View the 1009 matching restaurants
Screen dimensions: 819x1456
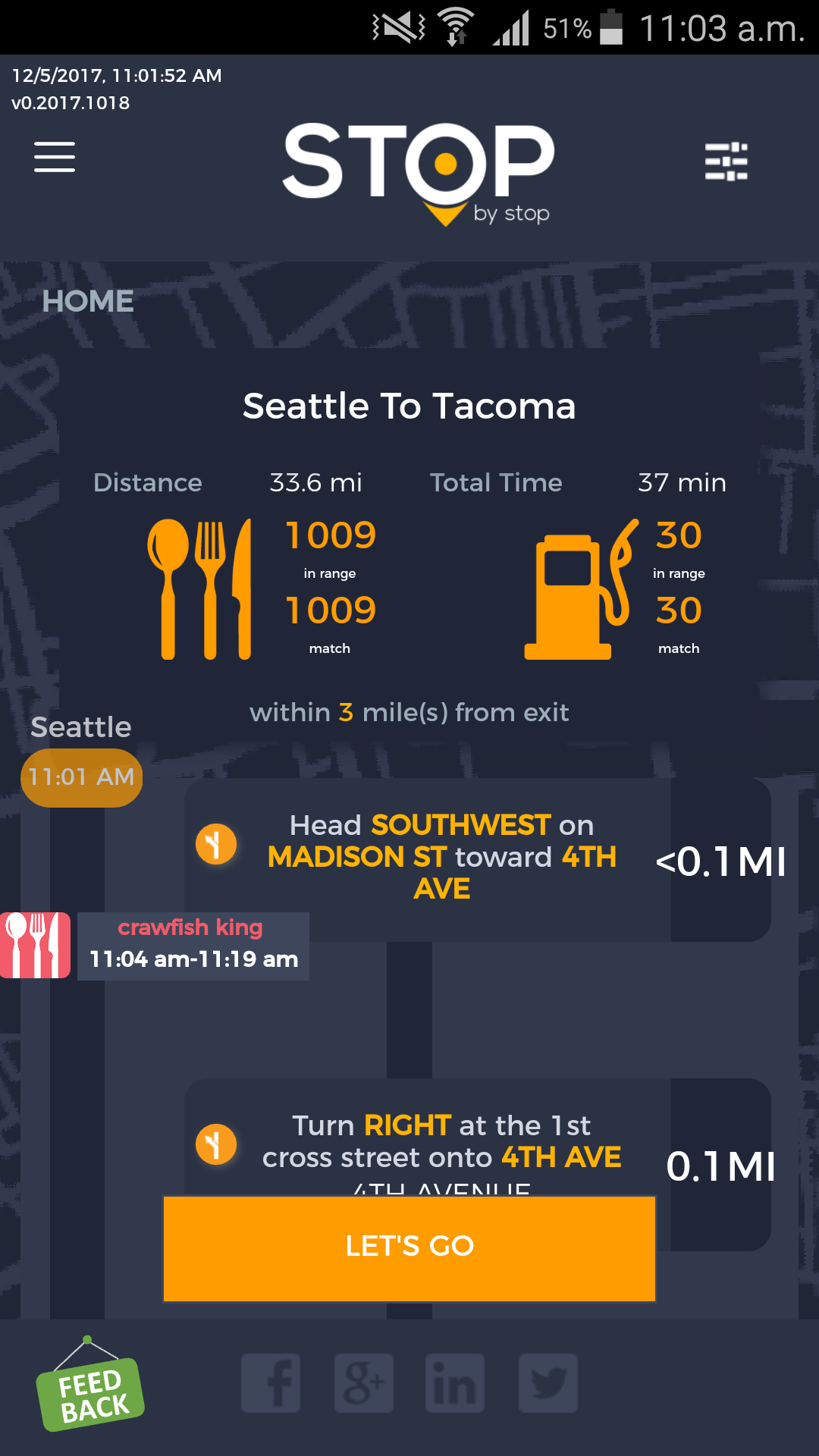330,611
